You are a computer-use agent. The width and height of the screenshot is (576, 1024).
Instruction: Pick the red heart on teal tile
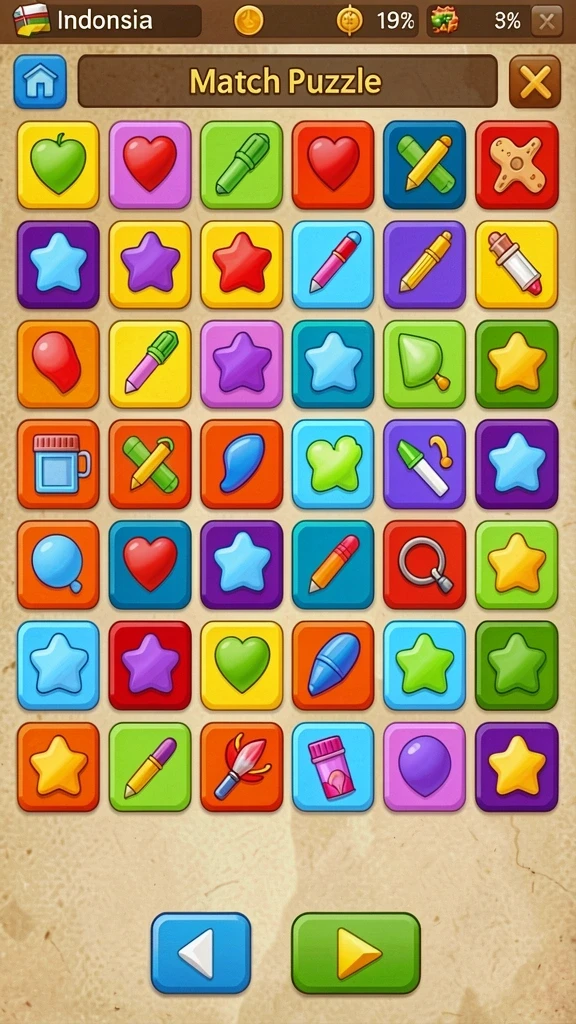point(150,565)
